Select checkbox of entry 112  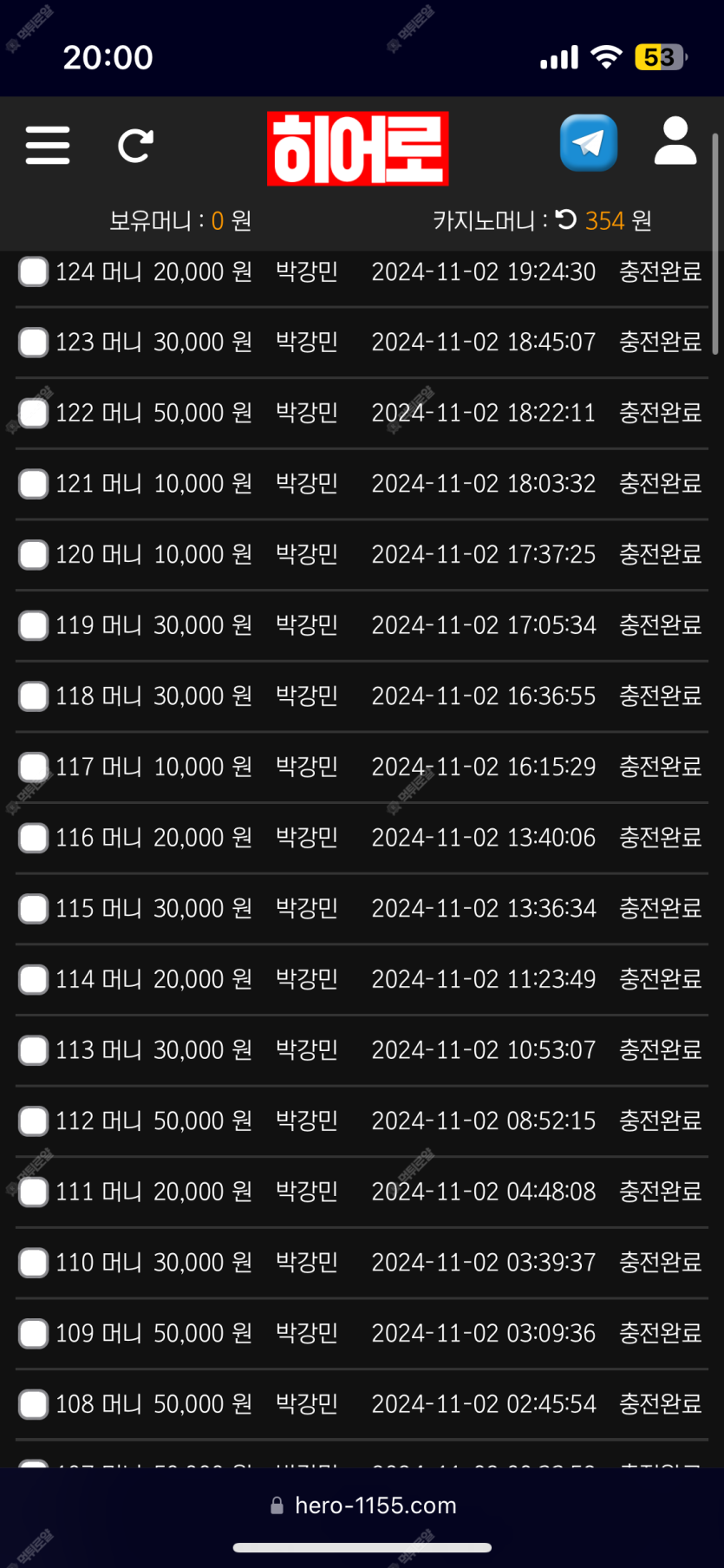click(34, 1121)
